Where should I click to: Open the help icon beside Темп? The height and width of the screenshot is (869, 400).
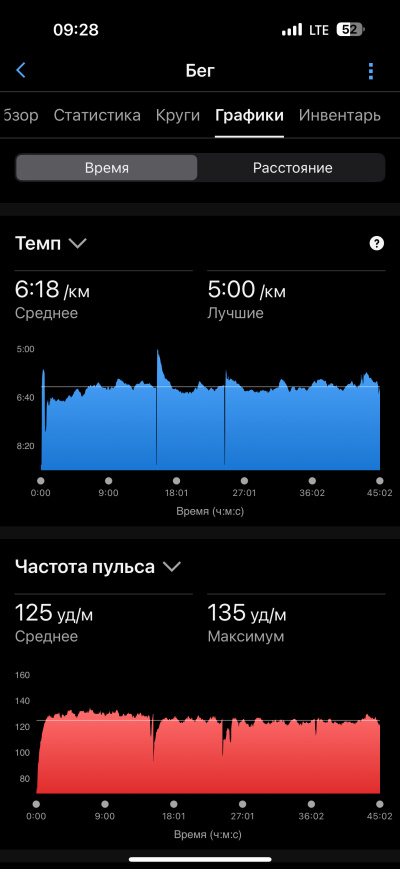tap(377, 243)
